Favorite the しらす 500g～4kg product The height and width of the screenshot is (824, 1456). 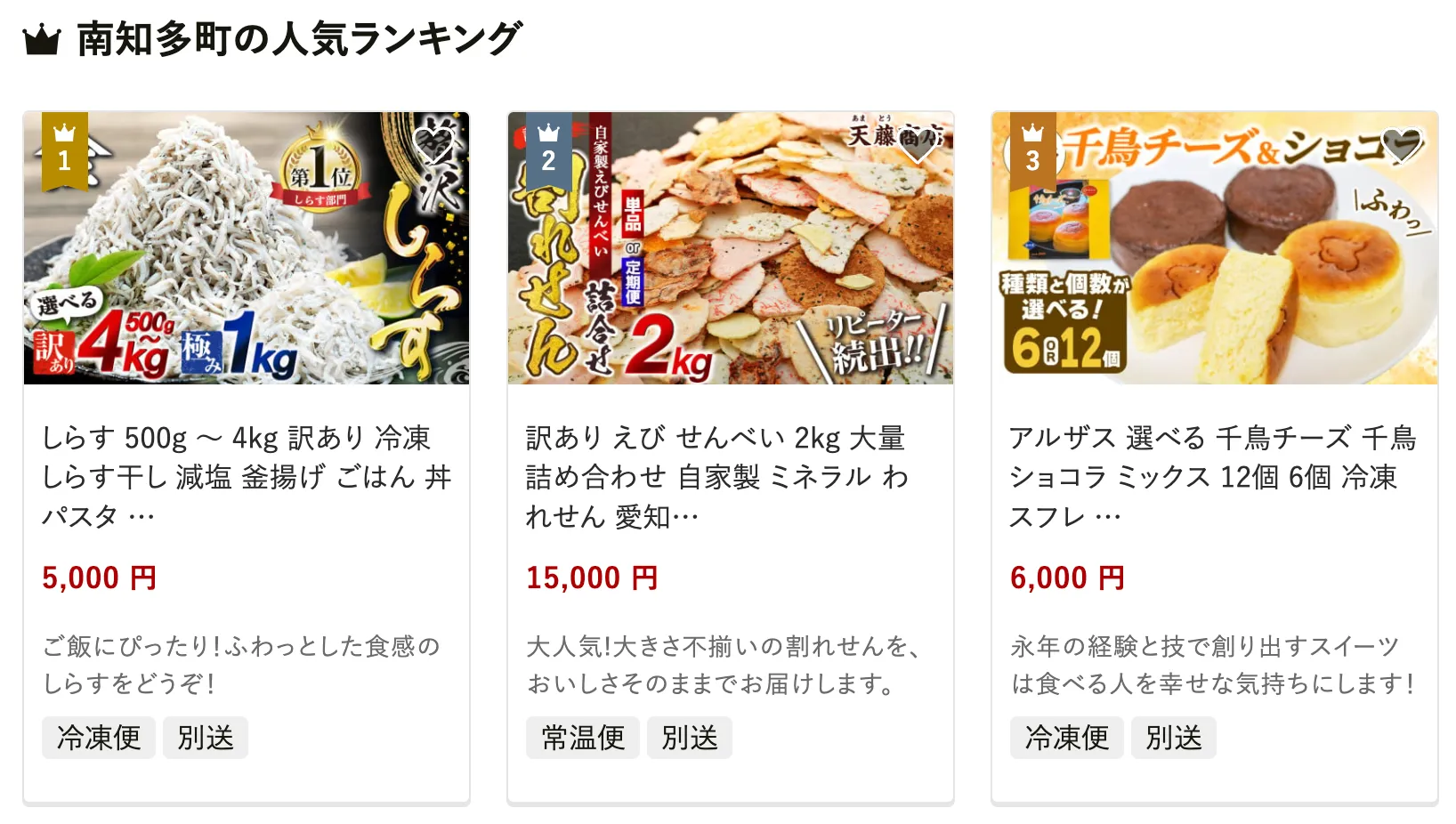(x=433, y=145)
